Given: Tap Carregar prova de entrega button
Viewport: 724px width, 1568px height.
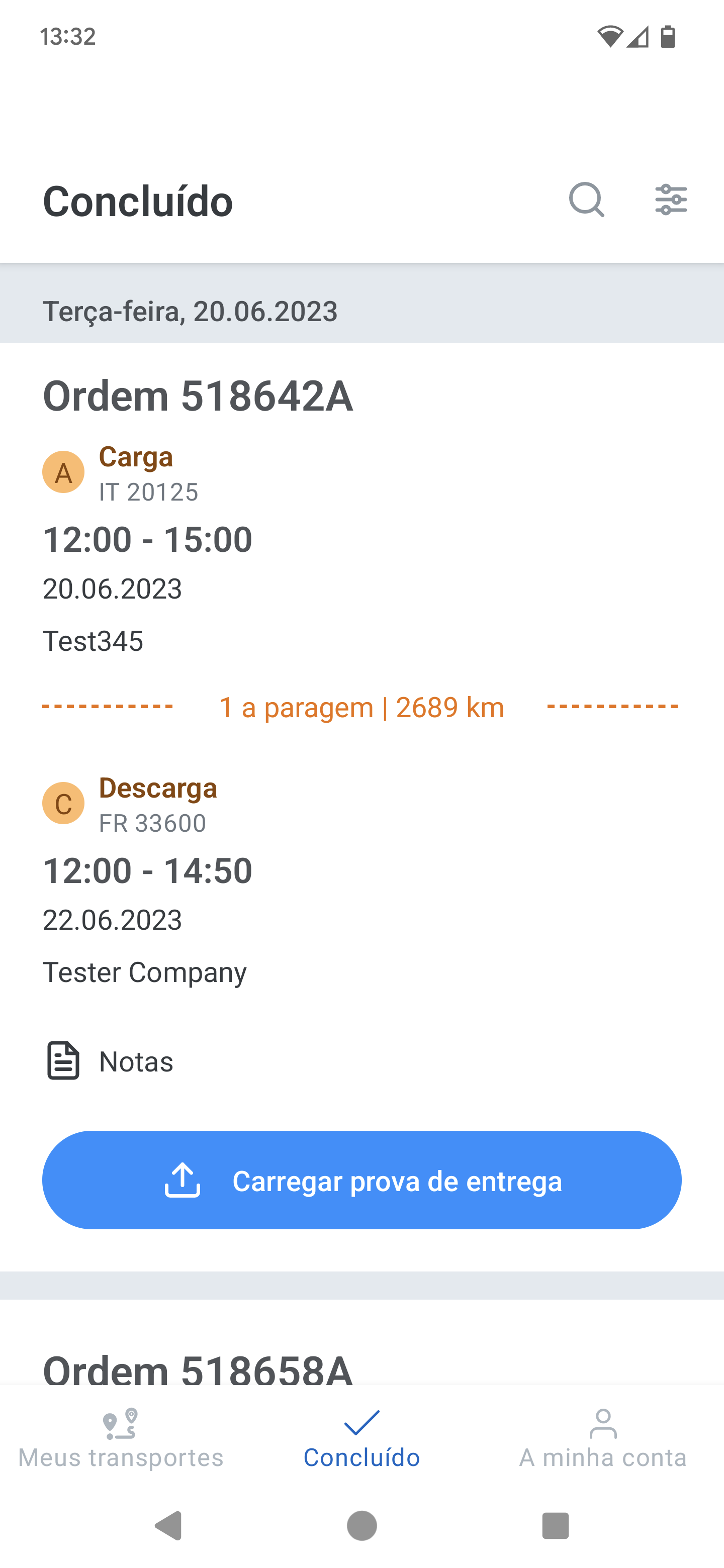Looking at the screenshot, I should [361, 1180].
